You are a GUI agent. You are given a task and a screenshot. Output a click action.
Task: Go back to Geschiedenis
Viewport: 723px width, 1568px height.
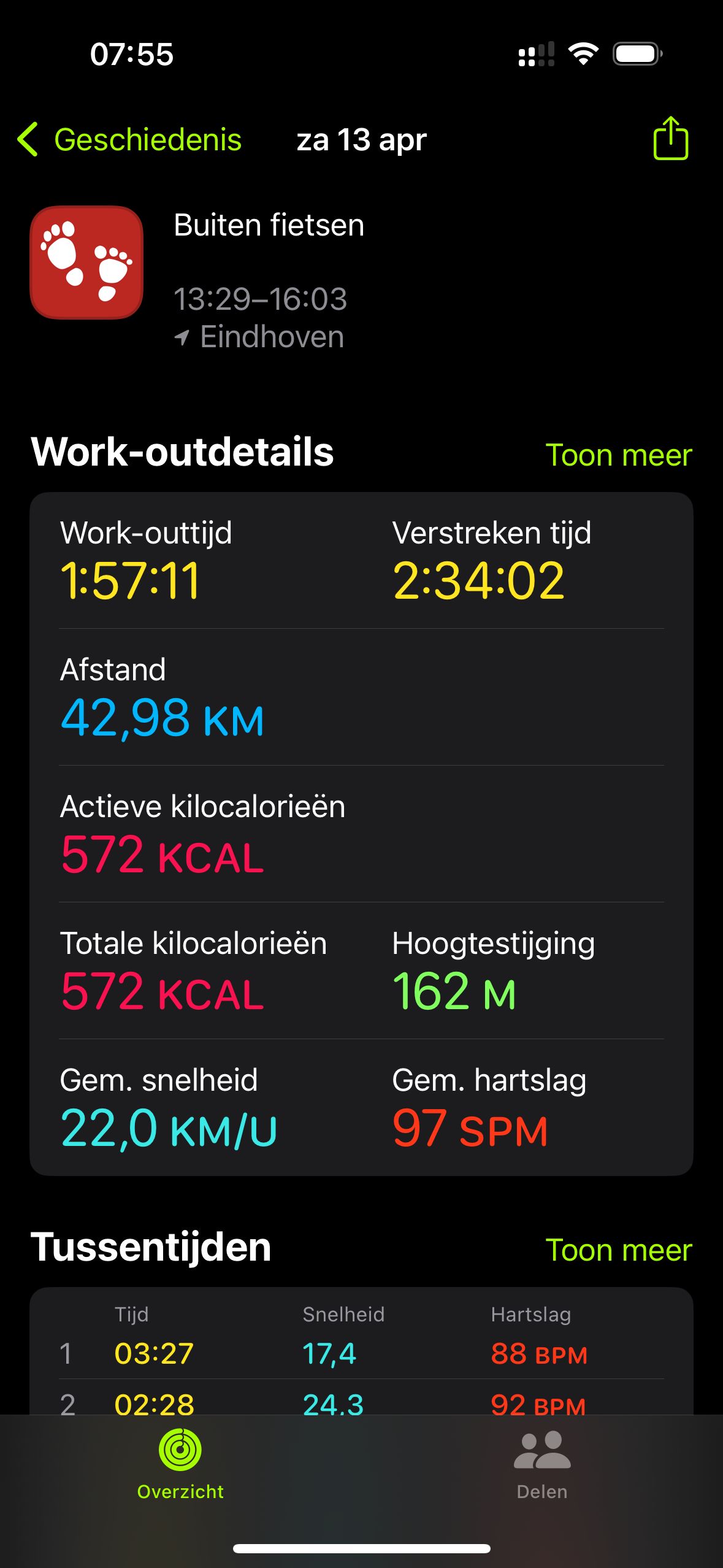tap(129, 139)
